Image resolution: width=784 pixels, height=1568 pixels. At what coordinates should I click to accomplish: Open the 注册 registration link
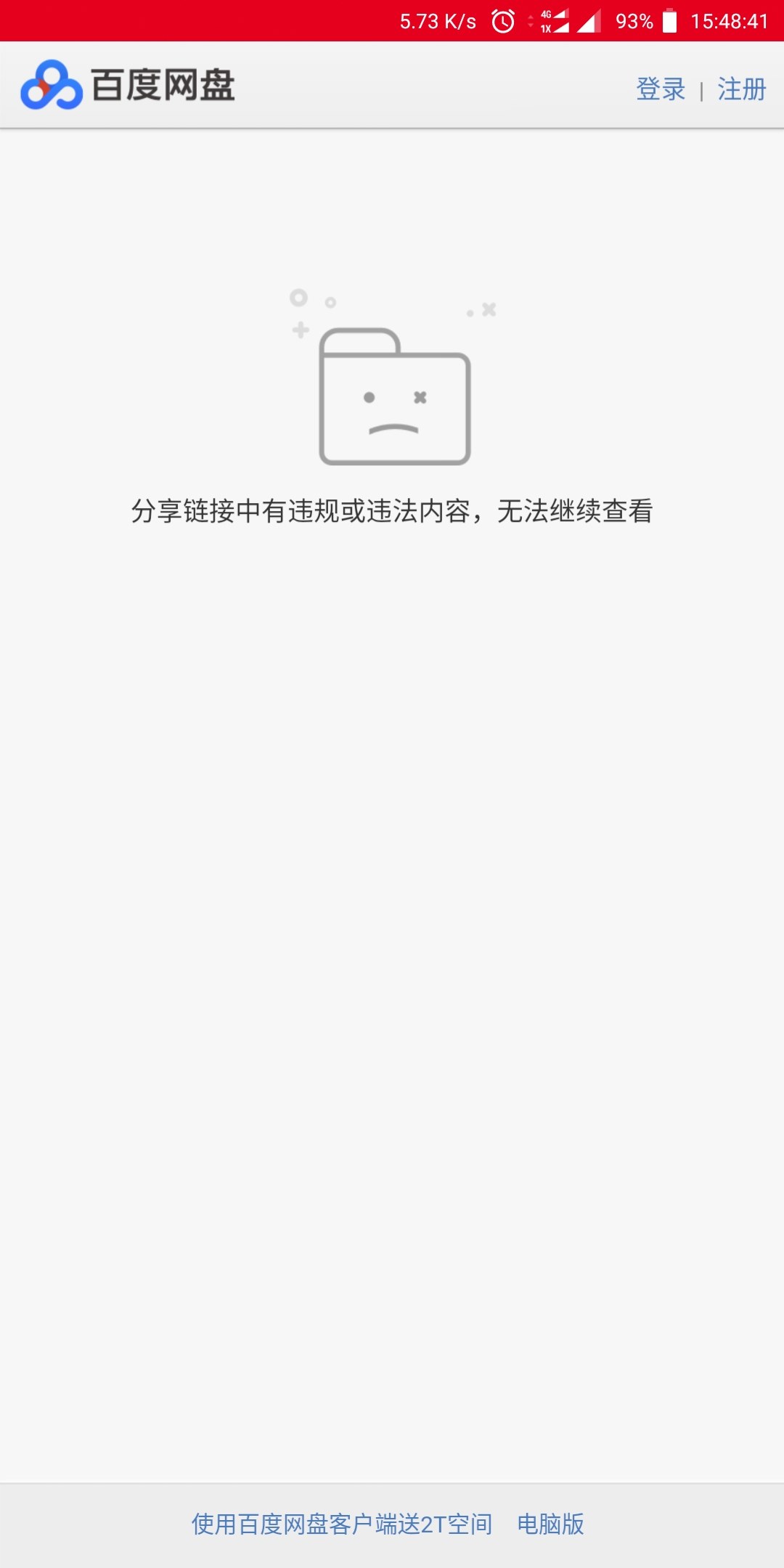pyautogui.click(x=740, y=89)
